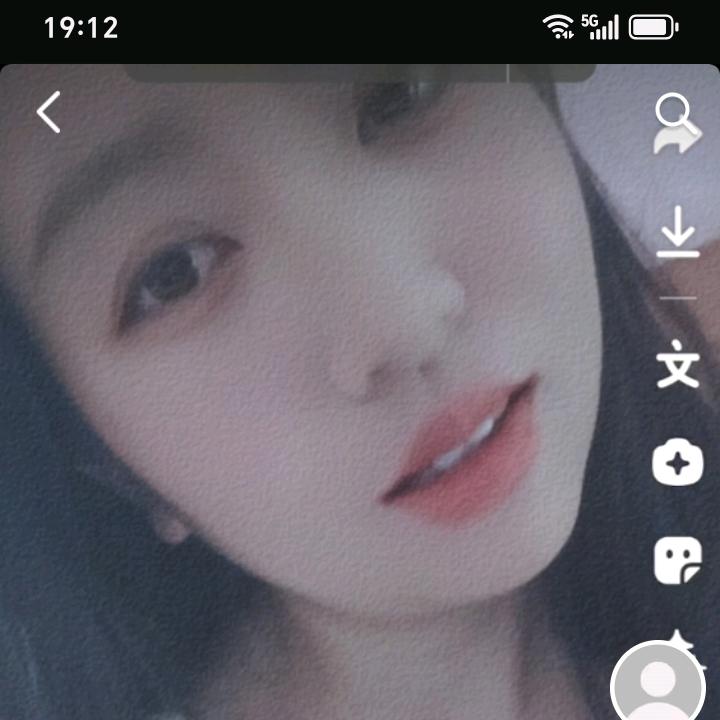Open the sparkle effects icon

click(677, 463)
